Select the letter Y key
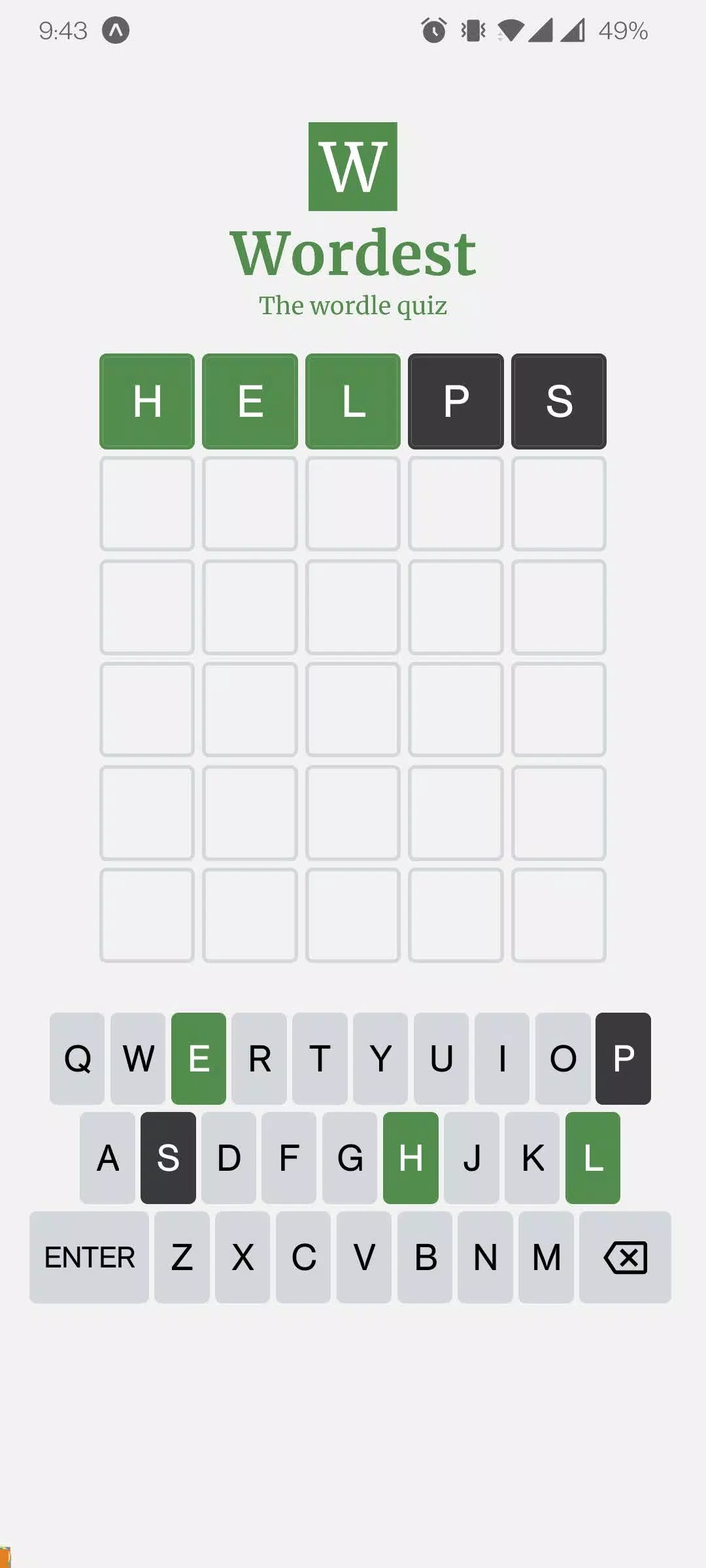Viewport: 706px width, 1568px height. pyautogui.click(x=380, y=1058)
